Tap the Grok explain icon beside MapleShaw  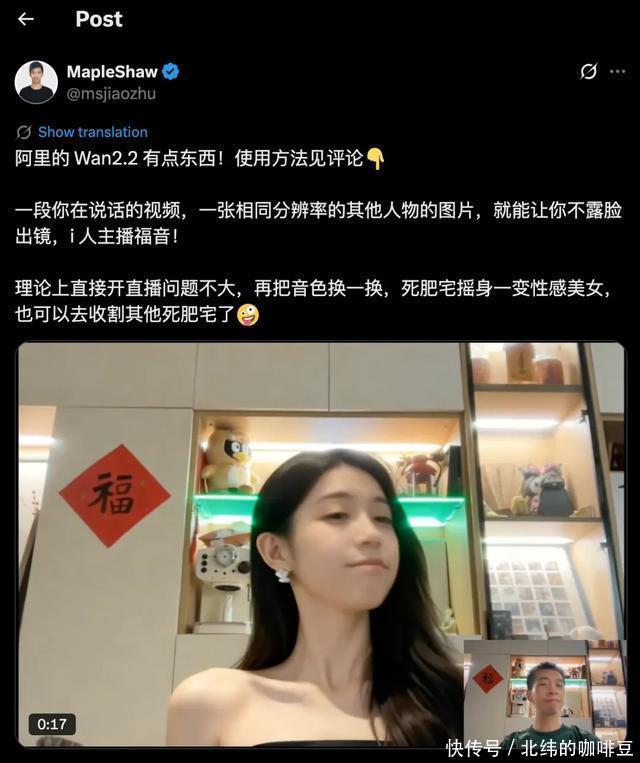(x=588, y=71)
